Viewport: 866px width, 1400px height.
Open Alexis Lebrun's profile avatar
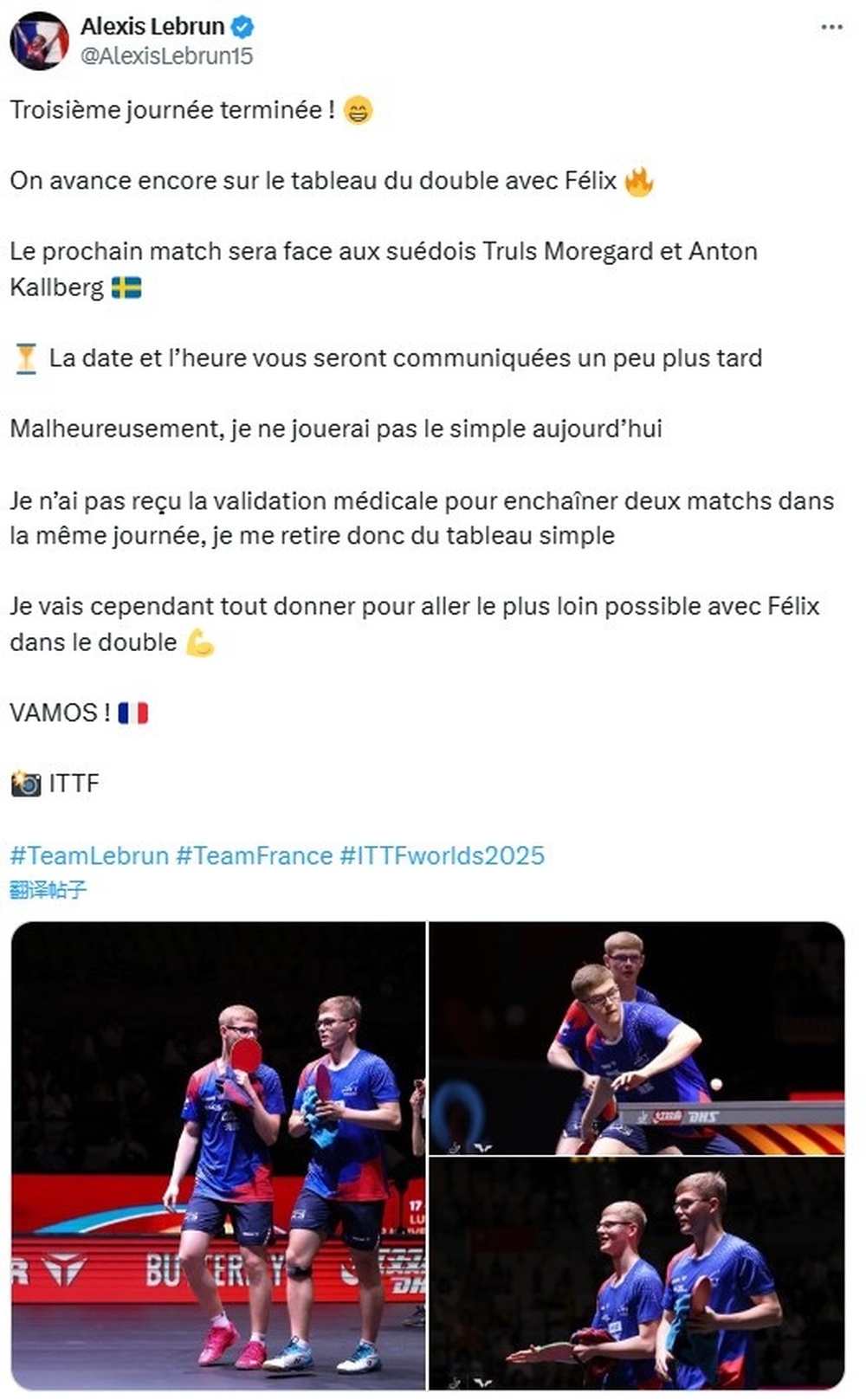point(39,41)
